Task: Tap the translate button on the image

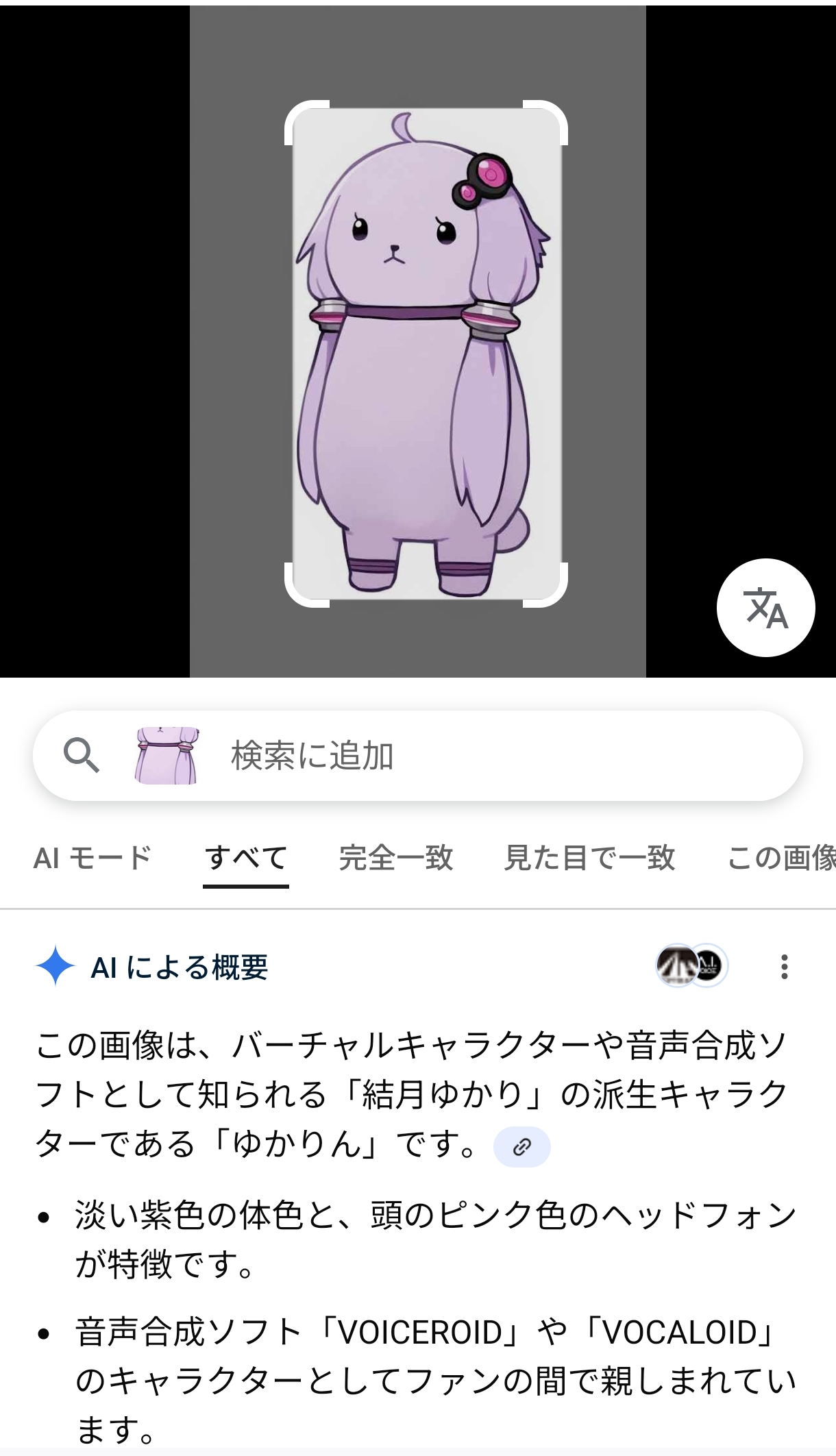Action: pos(765,608)
